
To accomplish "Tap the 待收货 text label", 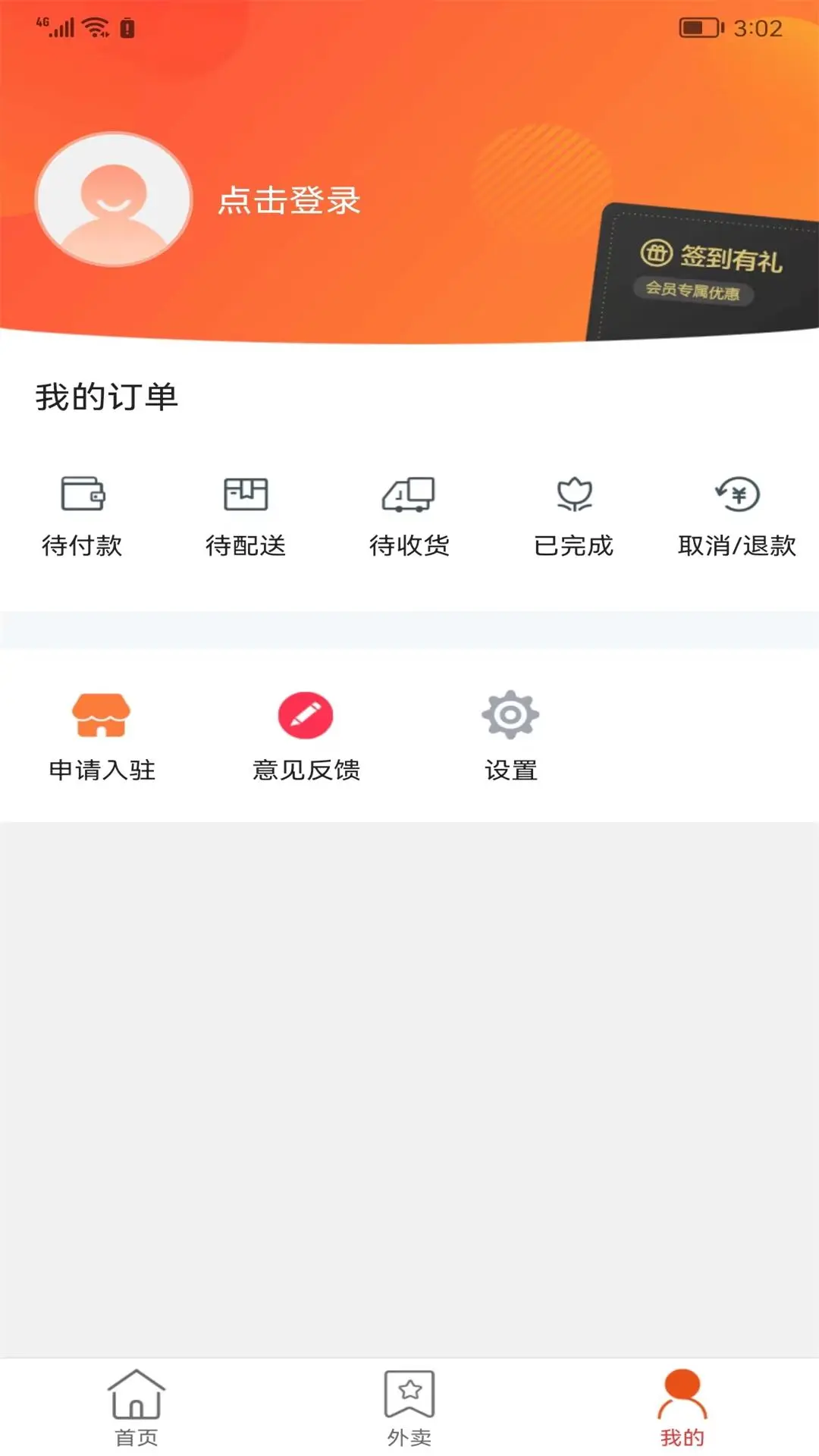I will pos(409,547).
